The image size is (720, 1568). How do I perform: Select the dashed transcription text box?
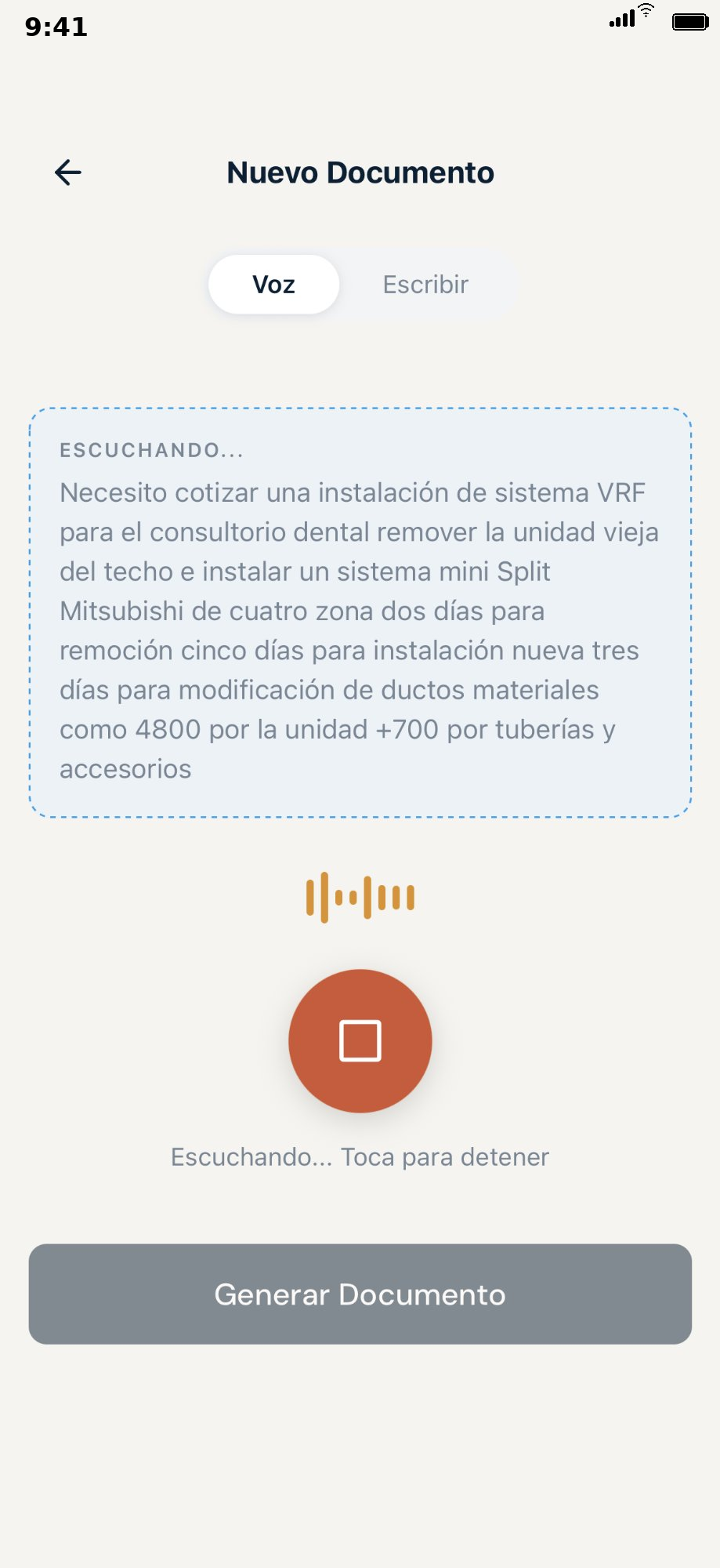pyautogui.click(x=360, y=612)
